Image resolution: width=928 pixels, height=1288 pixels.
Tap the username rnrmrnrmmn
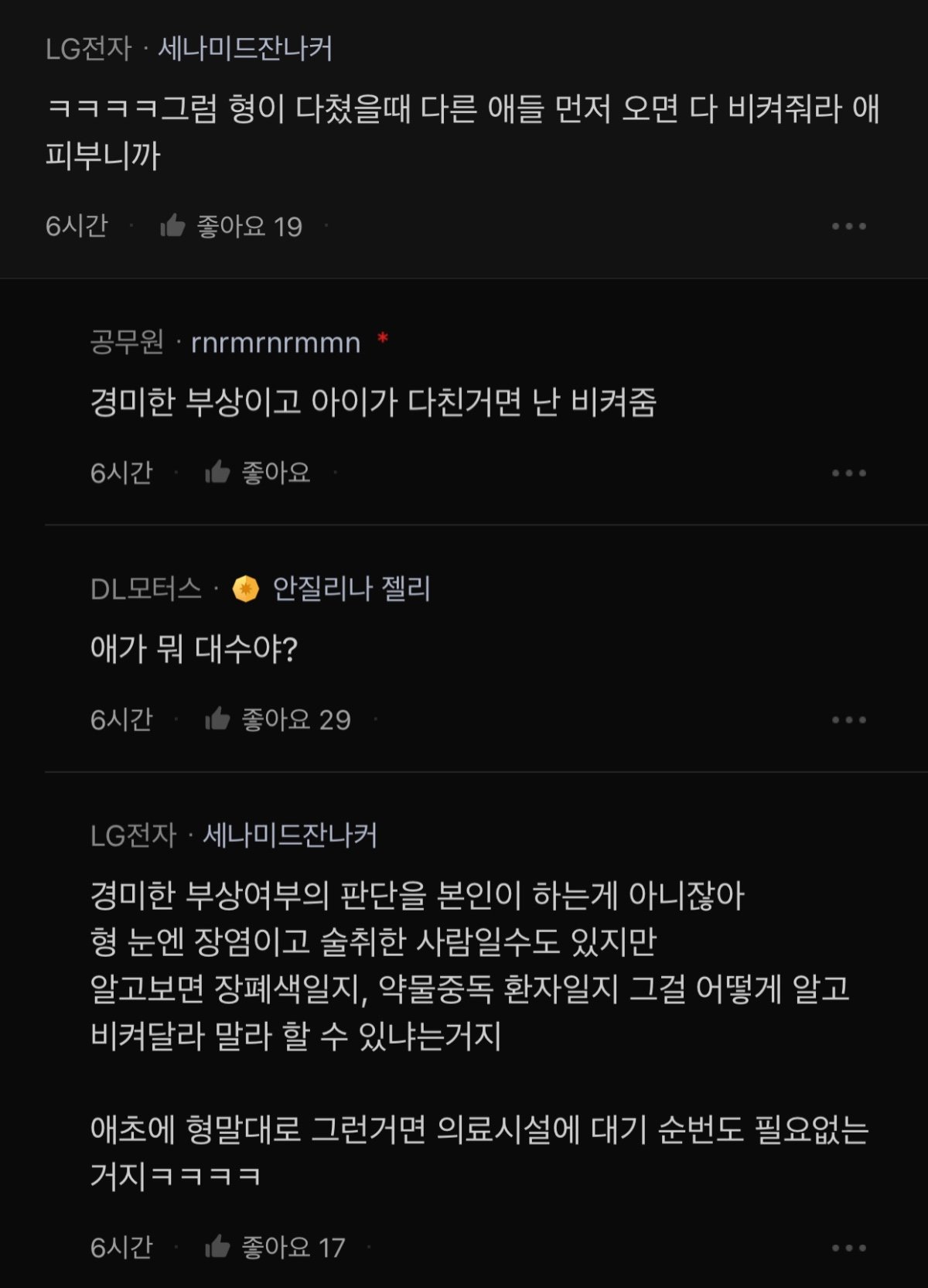coord(275,343)
